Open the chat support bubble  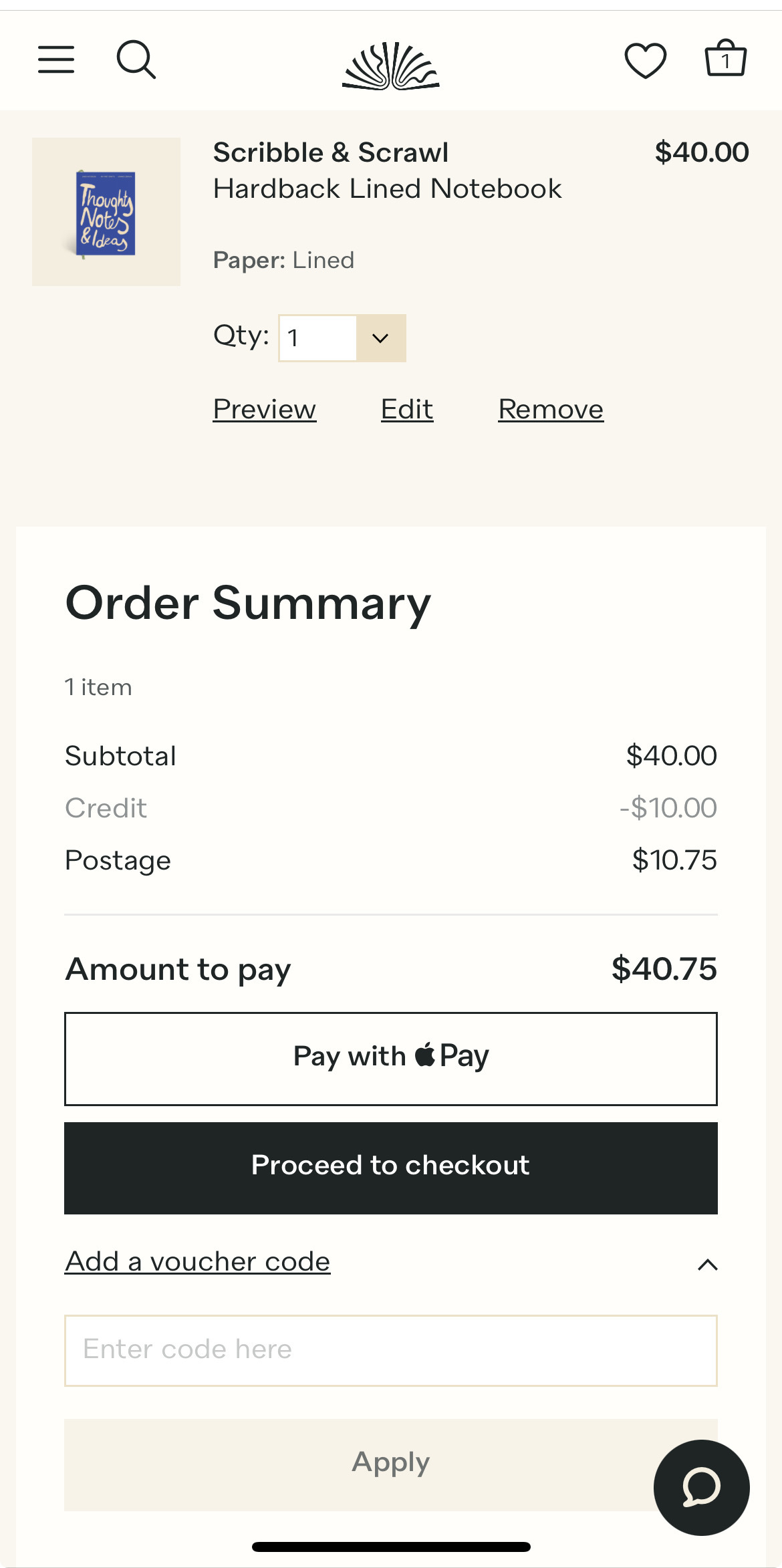pyautogui.click(x=700, y=1487)
